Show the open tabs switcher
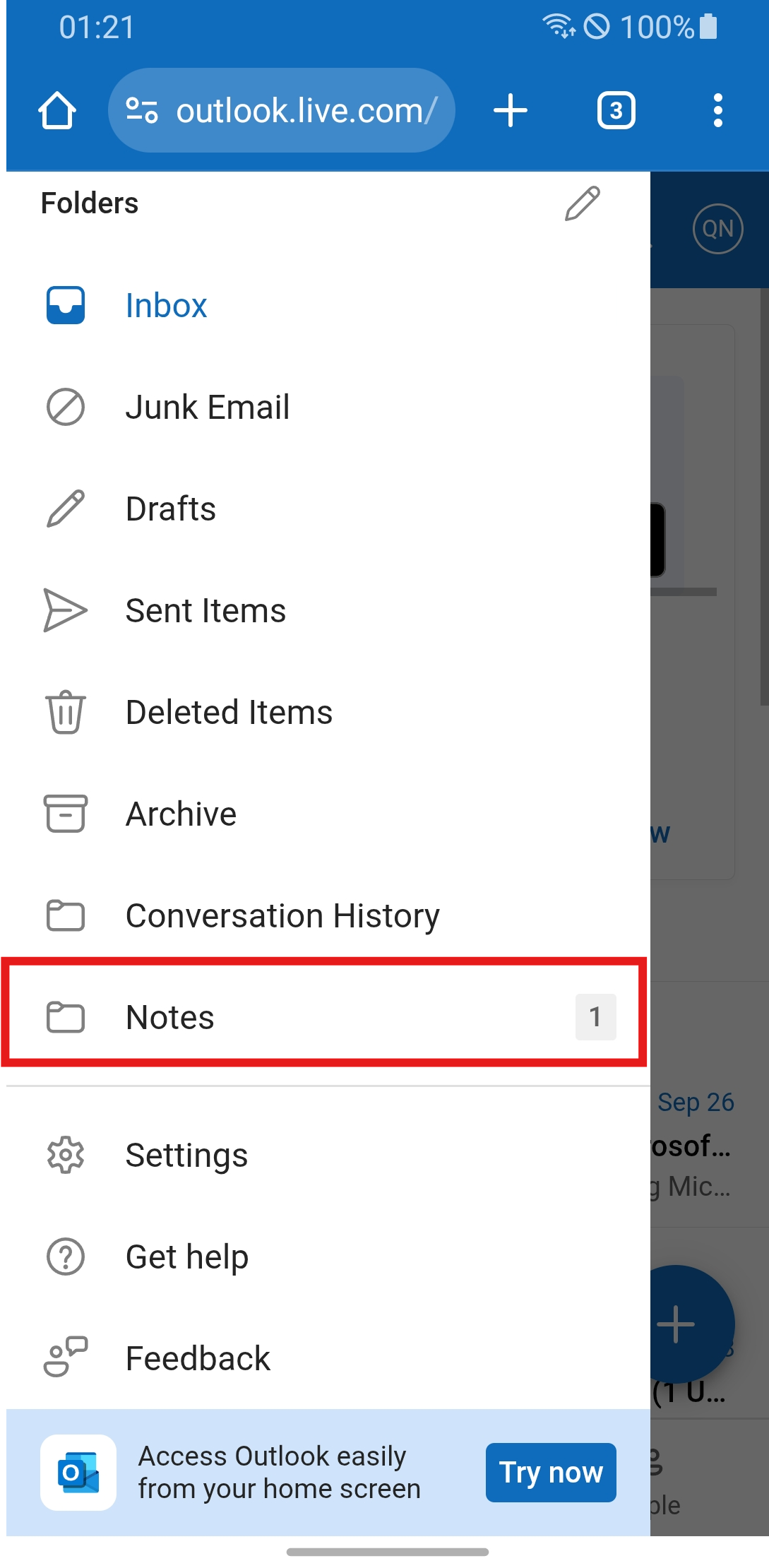This screenshot has width=769, height=1568. pos(616,111)
